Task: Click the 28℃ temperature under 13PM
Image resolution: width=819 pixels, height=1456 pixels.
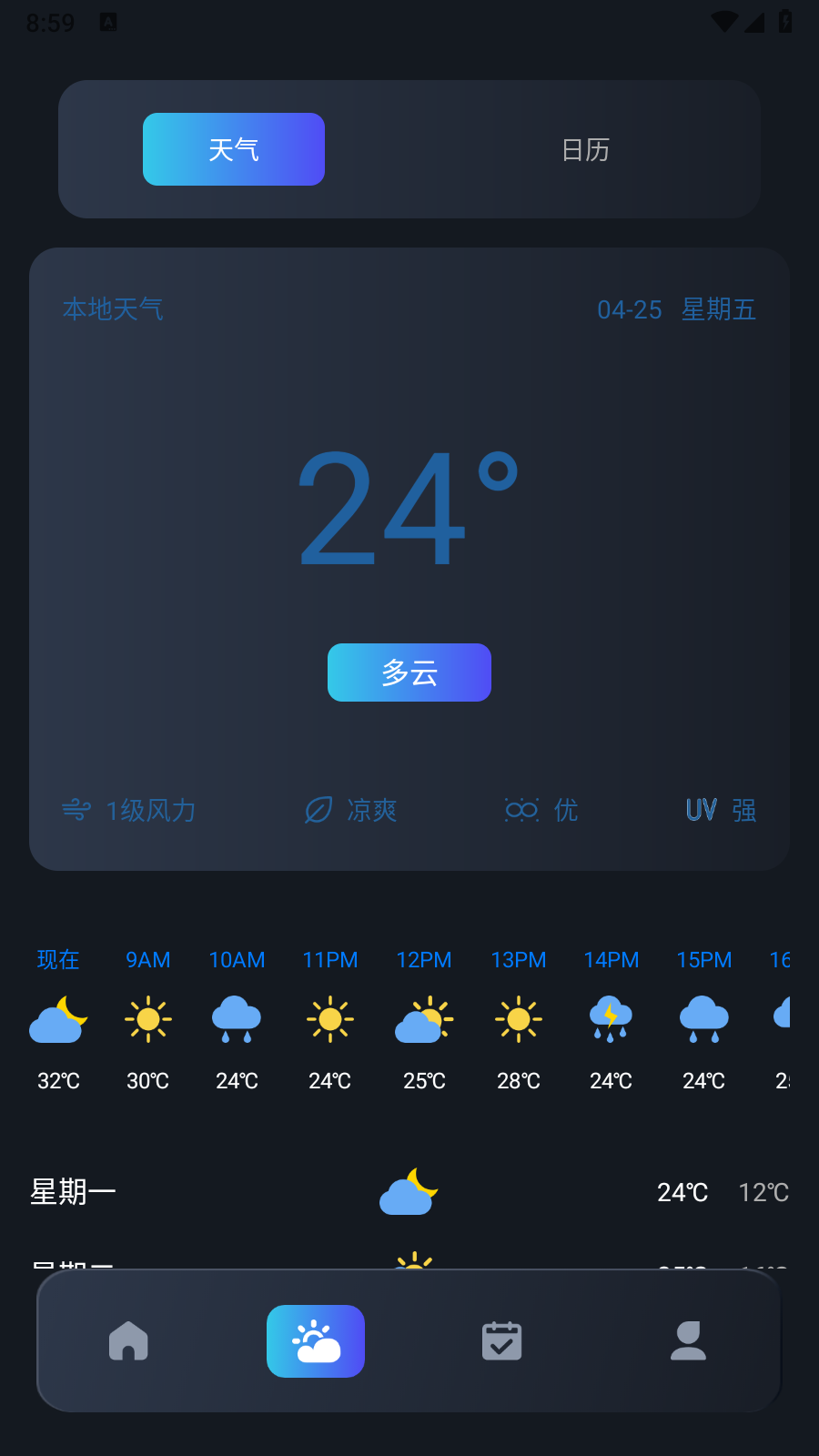Action: pyautogui.click(x=518, y=1081)
